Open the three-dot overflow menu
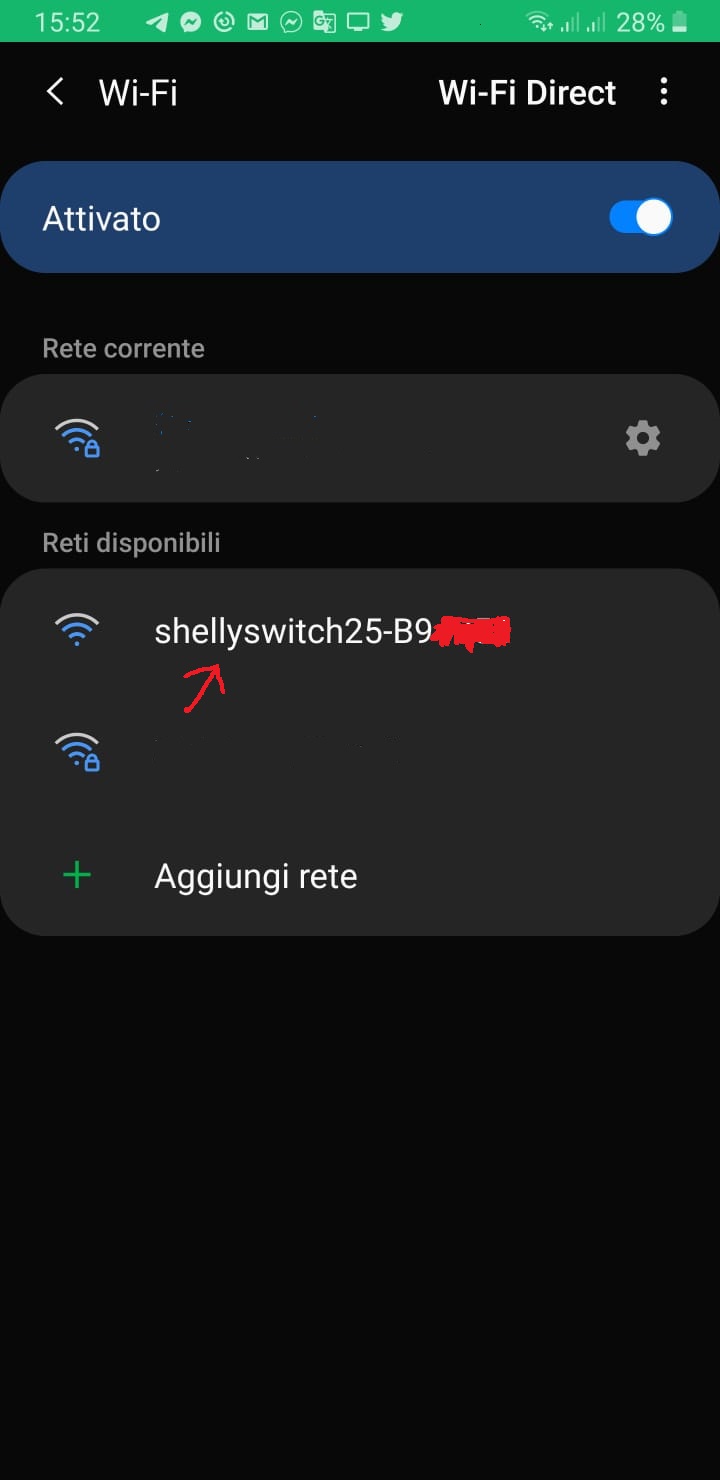720x1480 pixels. 664,93
